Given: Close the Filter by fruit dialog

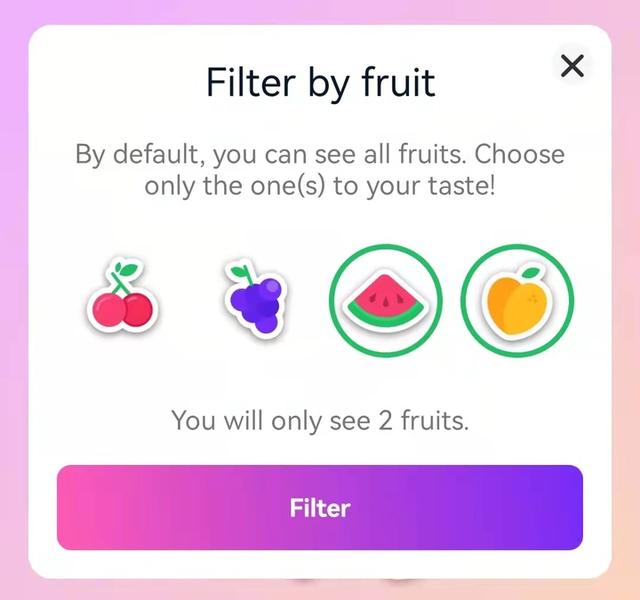Looking at the screenshot, I should point(572,67).
